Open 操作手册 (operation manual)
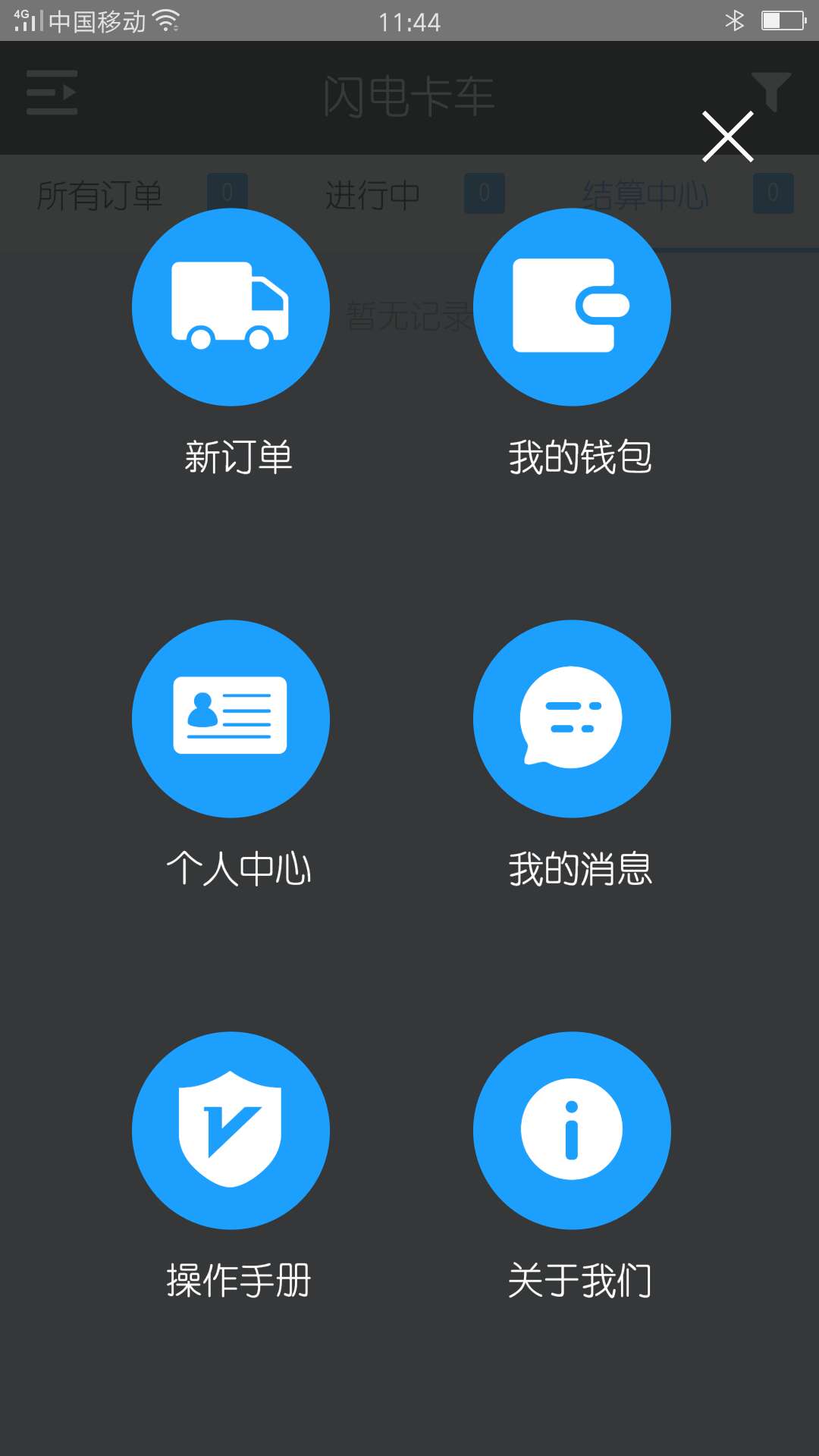This screenshot has height=1456, width=819. [231, 1131]
